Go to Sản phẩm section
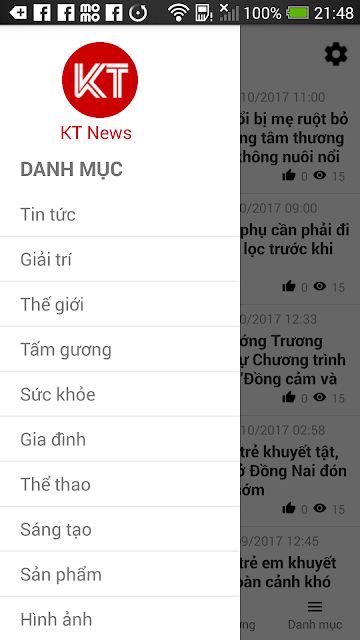 point(120,574)
